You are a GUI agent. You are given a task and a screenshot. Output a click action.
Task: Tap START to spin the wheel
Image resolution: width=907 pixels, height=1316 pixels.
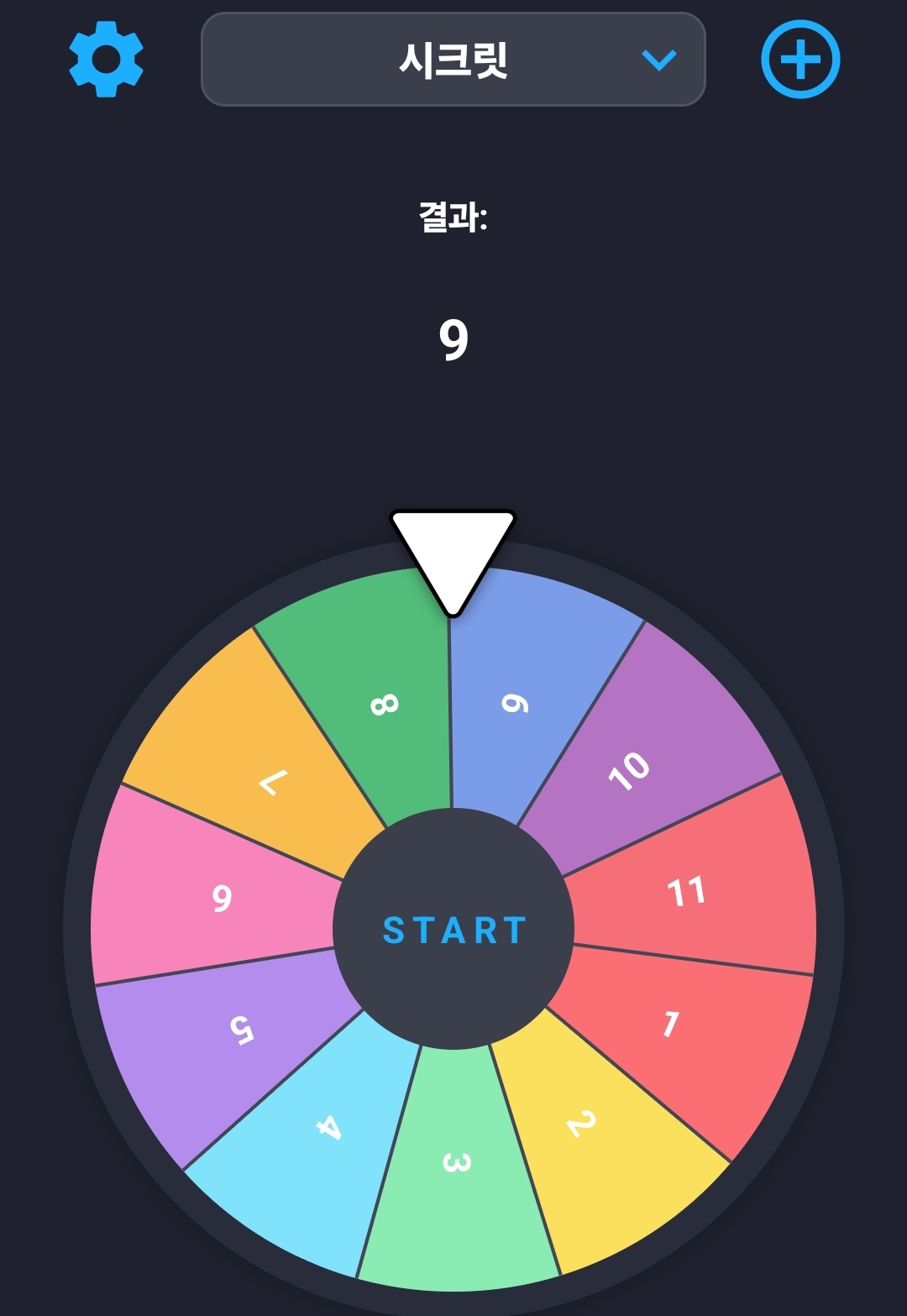click(x=453, y=930)
